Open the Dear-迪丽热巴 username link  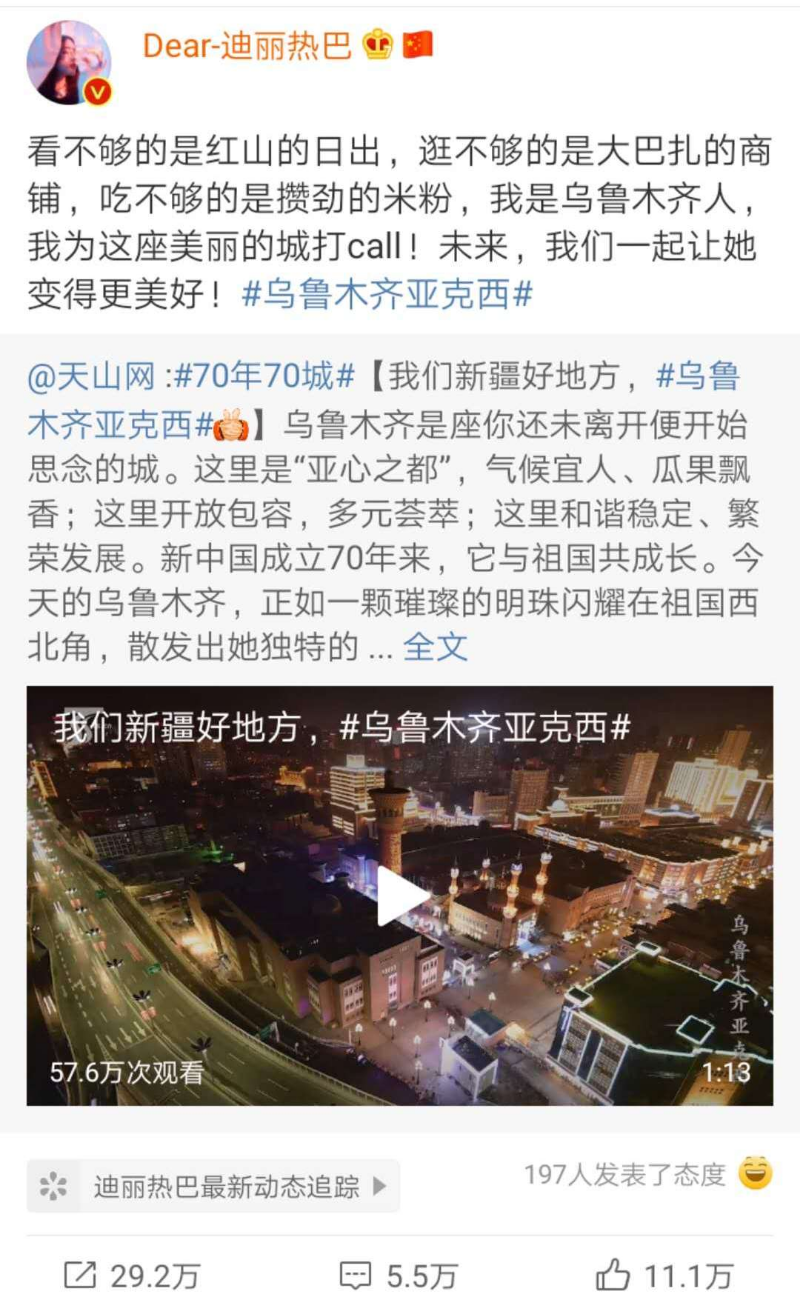(247, 46)
